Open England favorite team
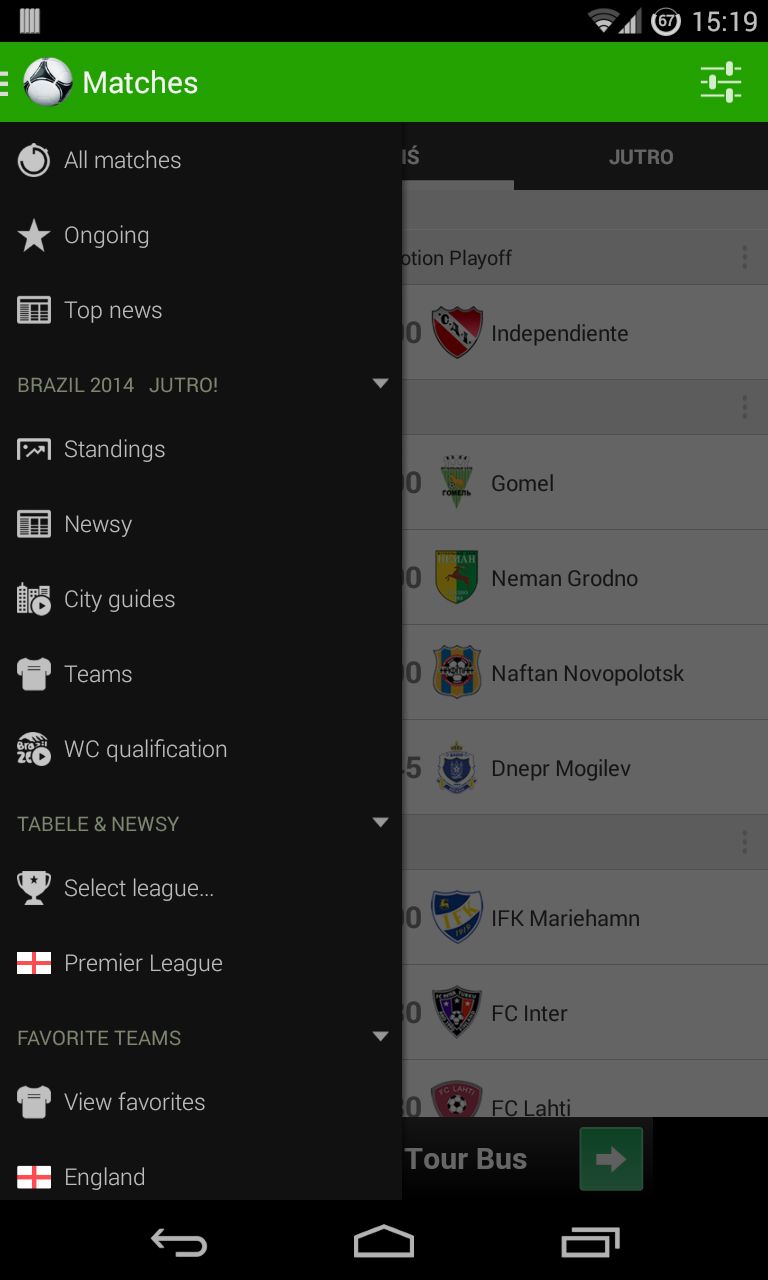Image resolution: width=768 pixels, height=1280 pixels. pos(201,1178)
